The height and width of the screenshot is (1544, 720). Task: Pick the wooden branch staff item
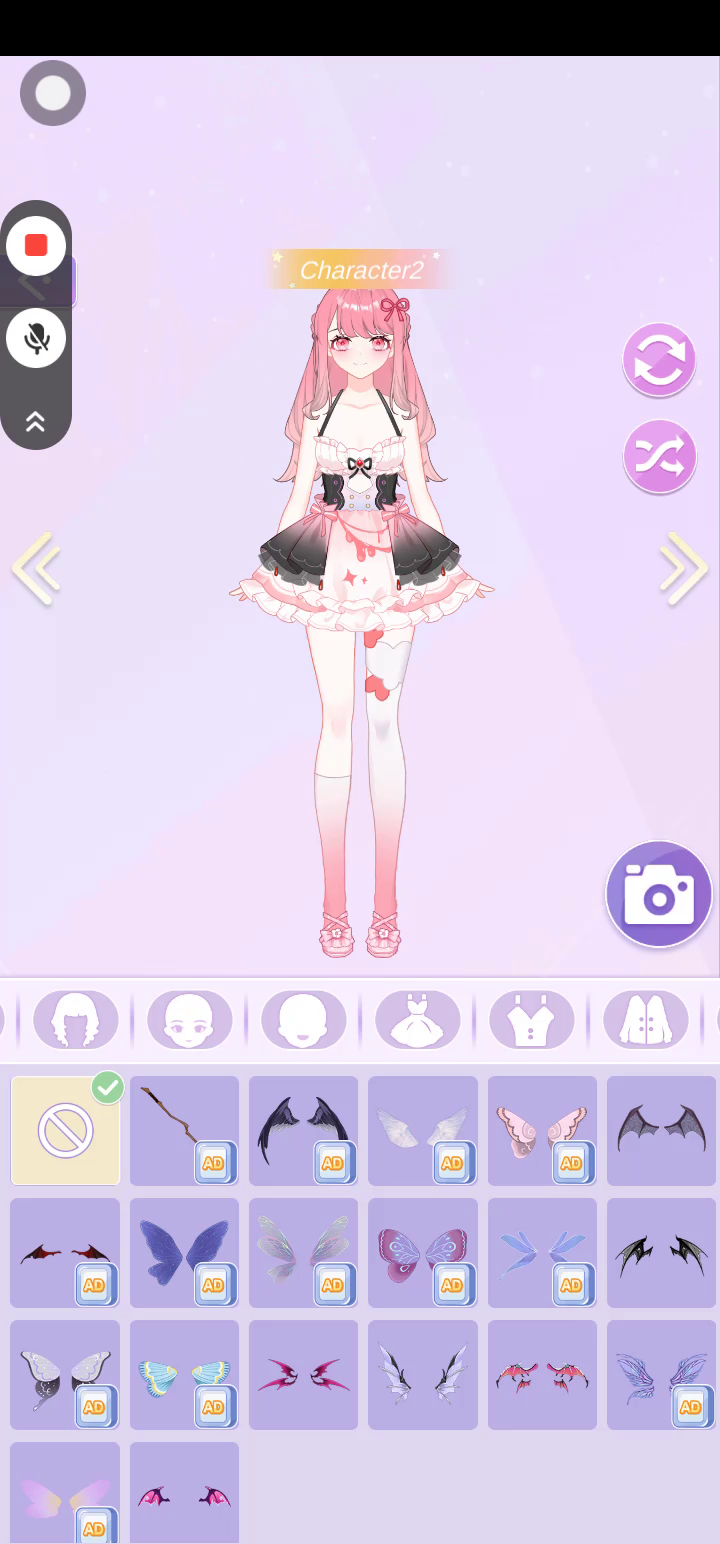184,1131
